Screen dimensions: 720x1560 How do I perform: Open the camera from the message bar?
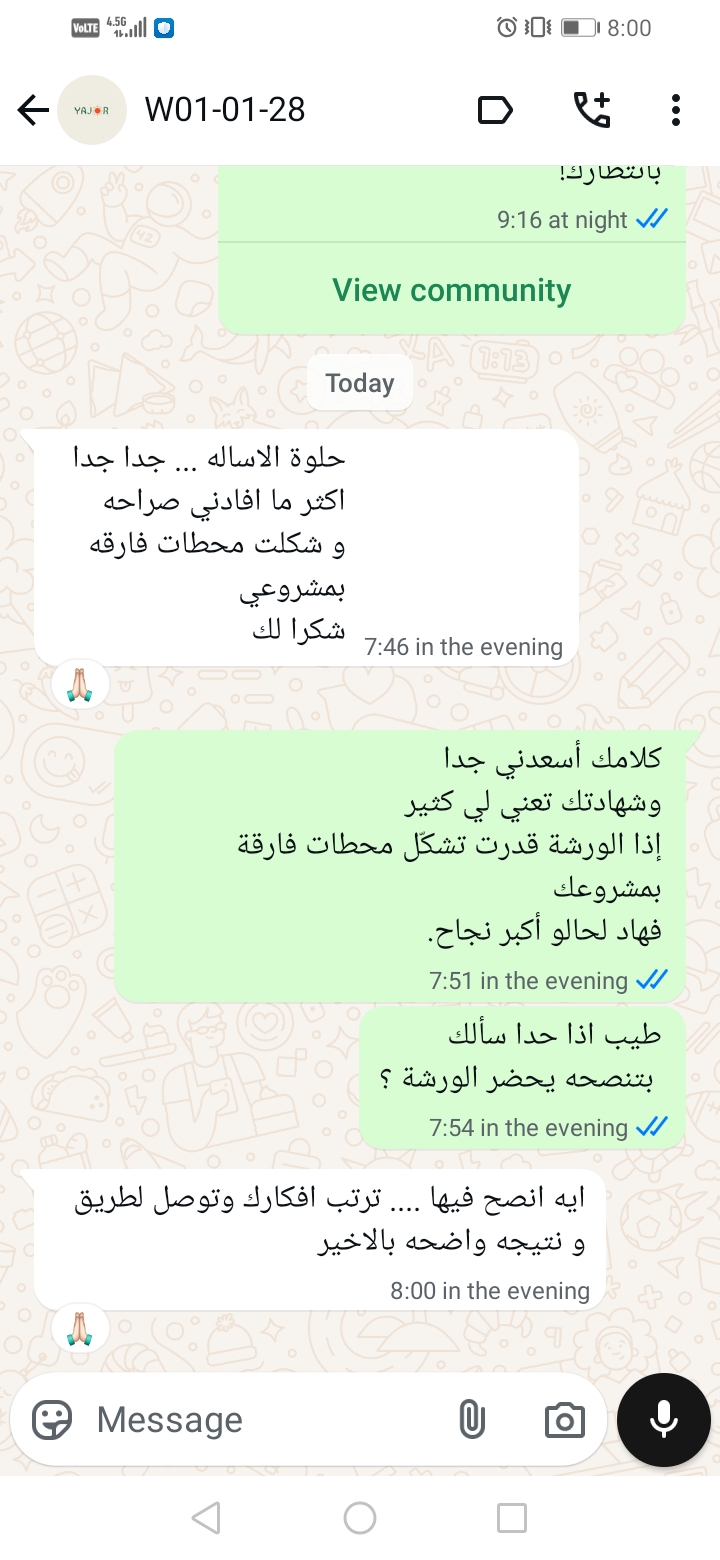(x=564, y=1419)
